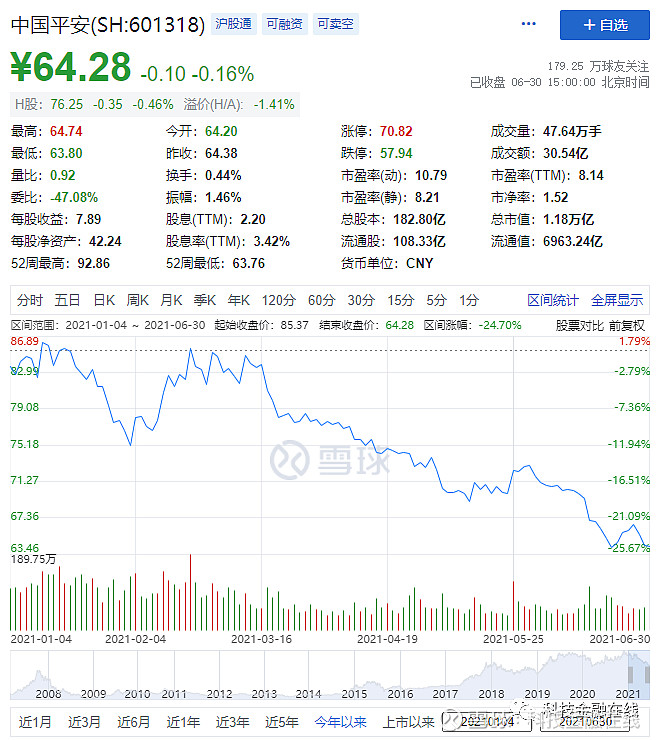Image resolution: width=660 pixels, height=740 pixels.
Task: Enter 全屏显示 full-screen chart
Action: pyautogui.click(x=617, y=300)
